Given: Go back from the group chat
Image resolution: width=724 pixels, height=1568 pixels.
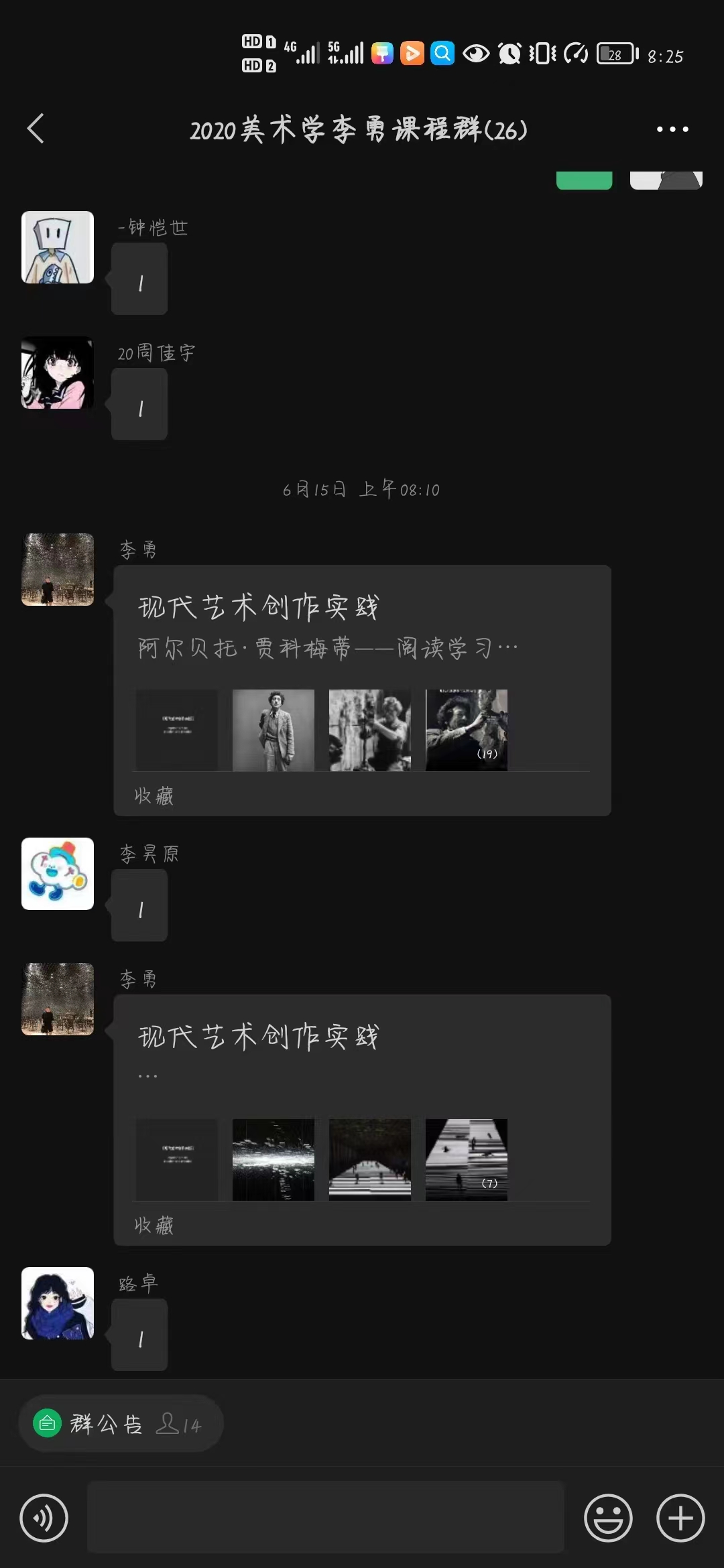Looking at the screenshot, I should (x=36, y=129).
